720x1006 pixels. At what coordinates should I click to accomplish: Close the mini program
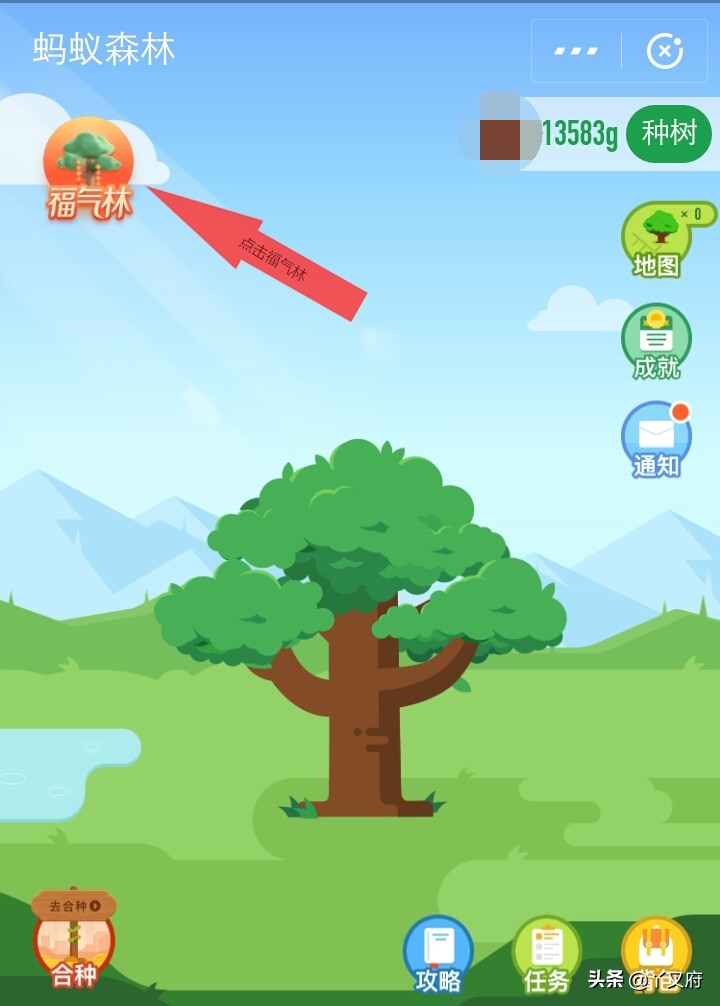pos(665,51)
